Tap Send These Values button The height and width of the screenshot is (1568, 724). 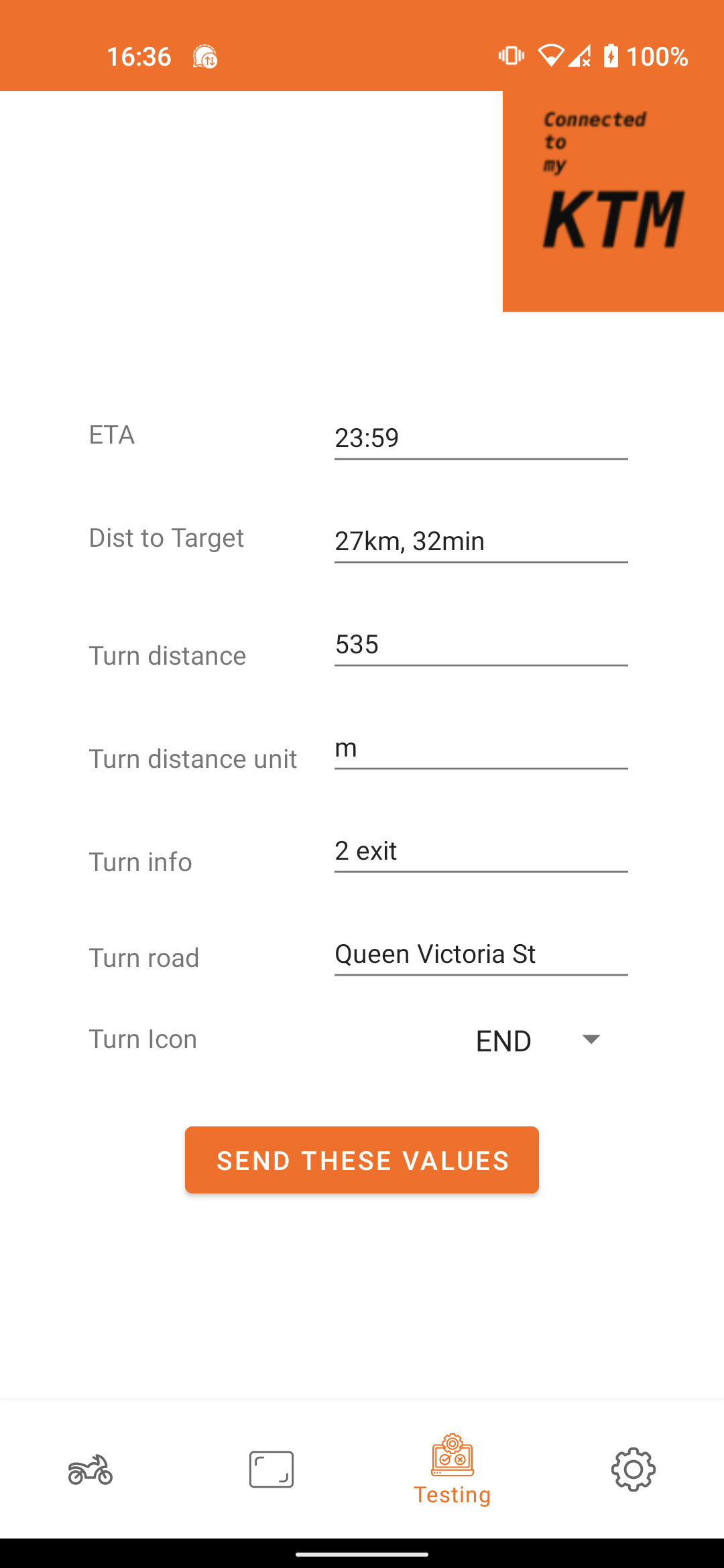(x=362, y=1160)
